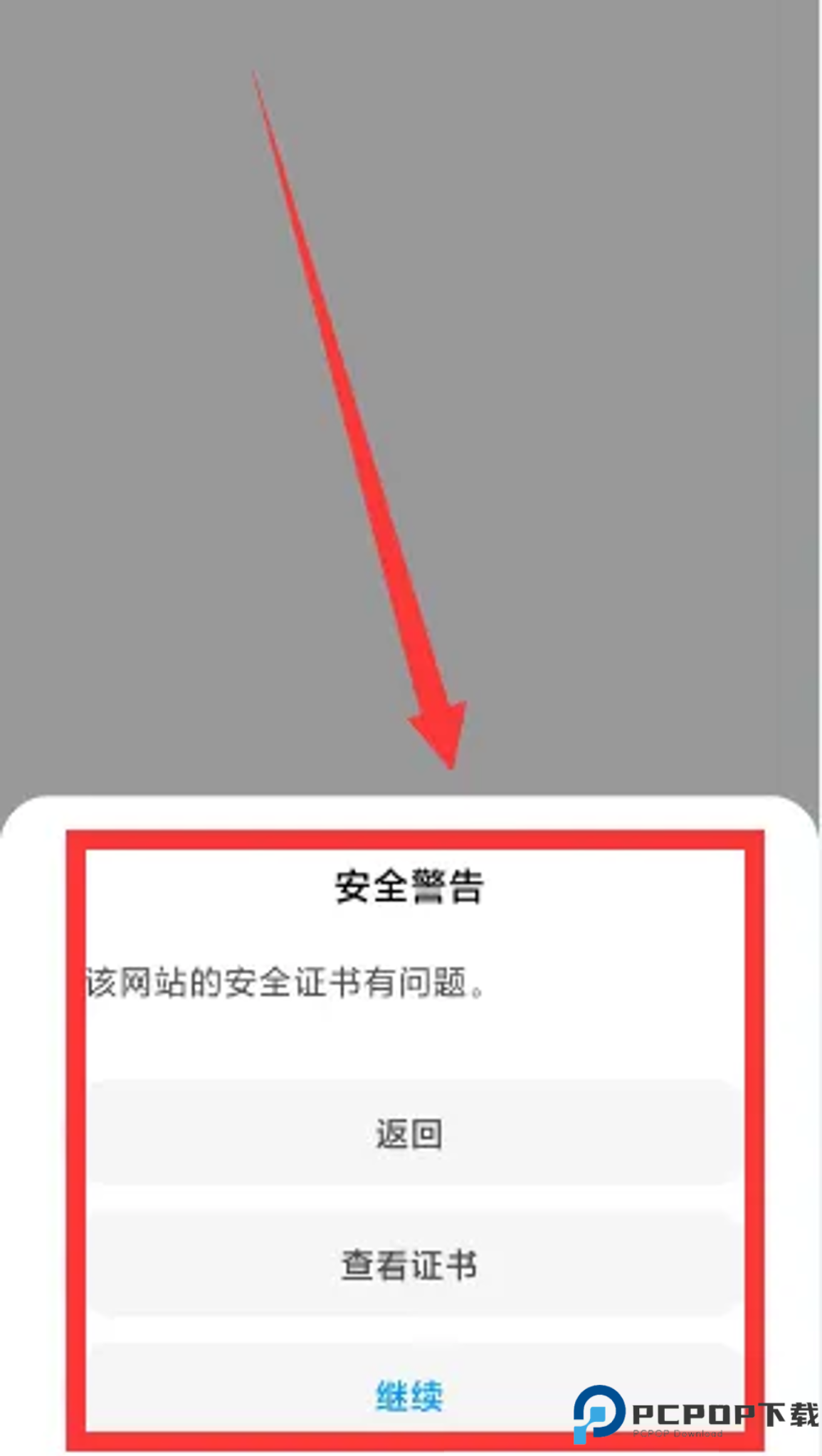This screenshot has height=1456, width=822.
Task: Open 查看证书 to view the certificate
Action: (x=410, y=1264)
